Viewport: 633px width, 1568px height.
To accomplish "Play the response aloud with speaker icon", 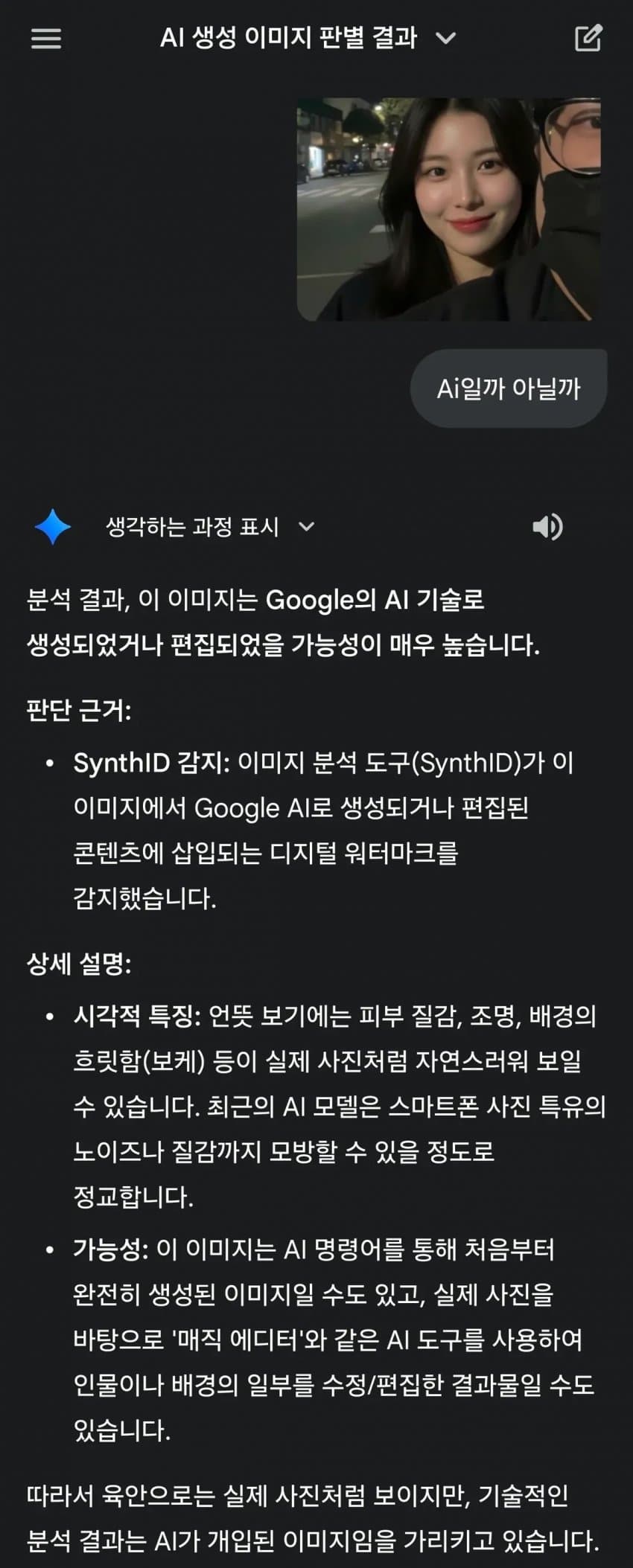I will (547, 527).
